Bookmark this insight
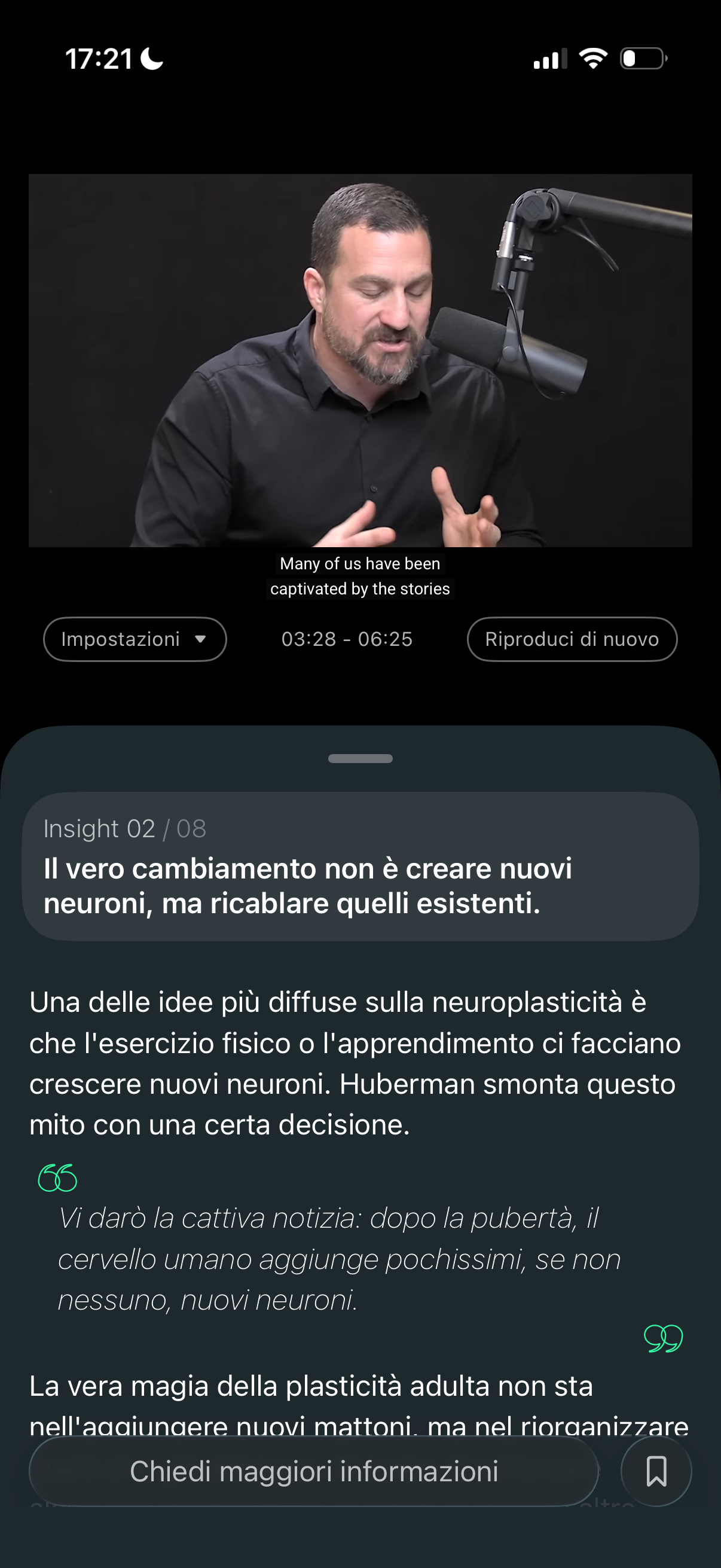The image size is (721, 1568). (x=656, y=1471)
